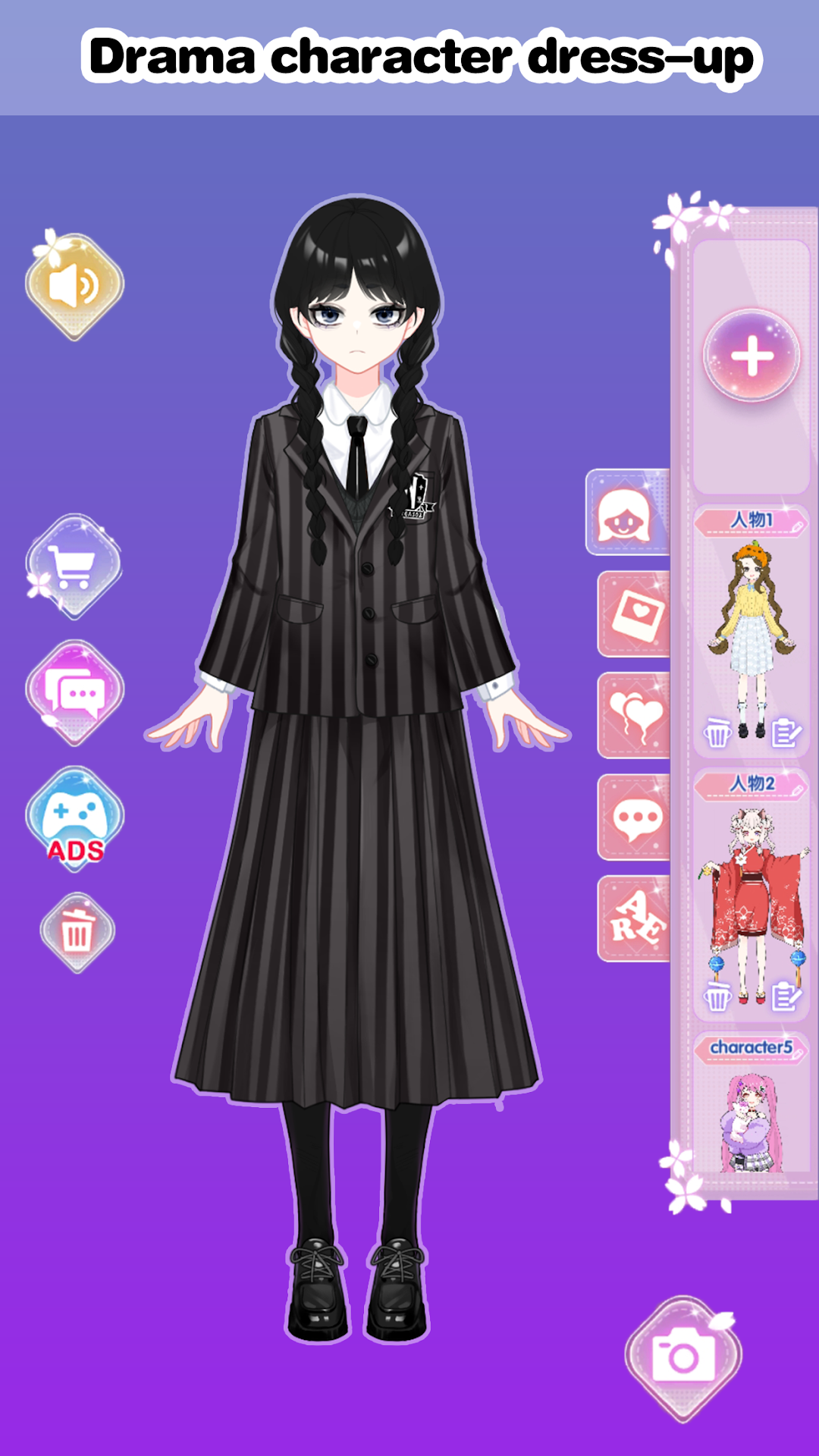Add a new character with the plus button
The image size is (819, 1456).
[751, 355]
